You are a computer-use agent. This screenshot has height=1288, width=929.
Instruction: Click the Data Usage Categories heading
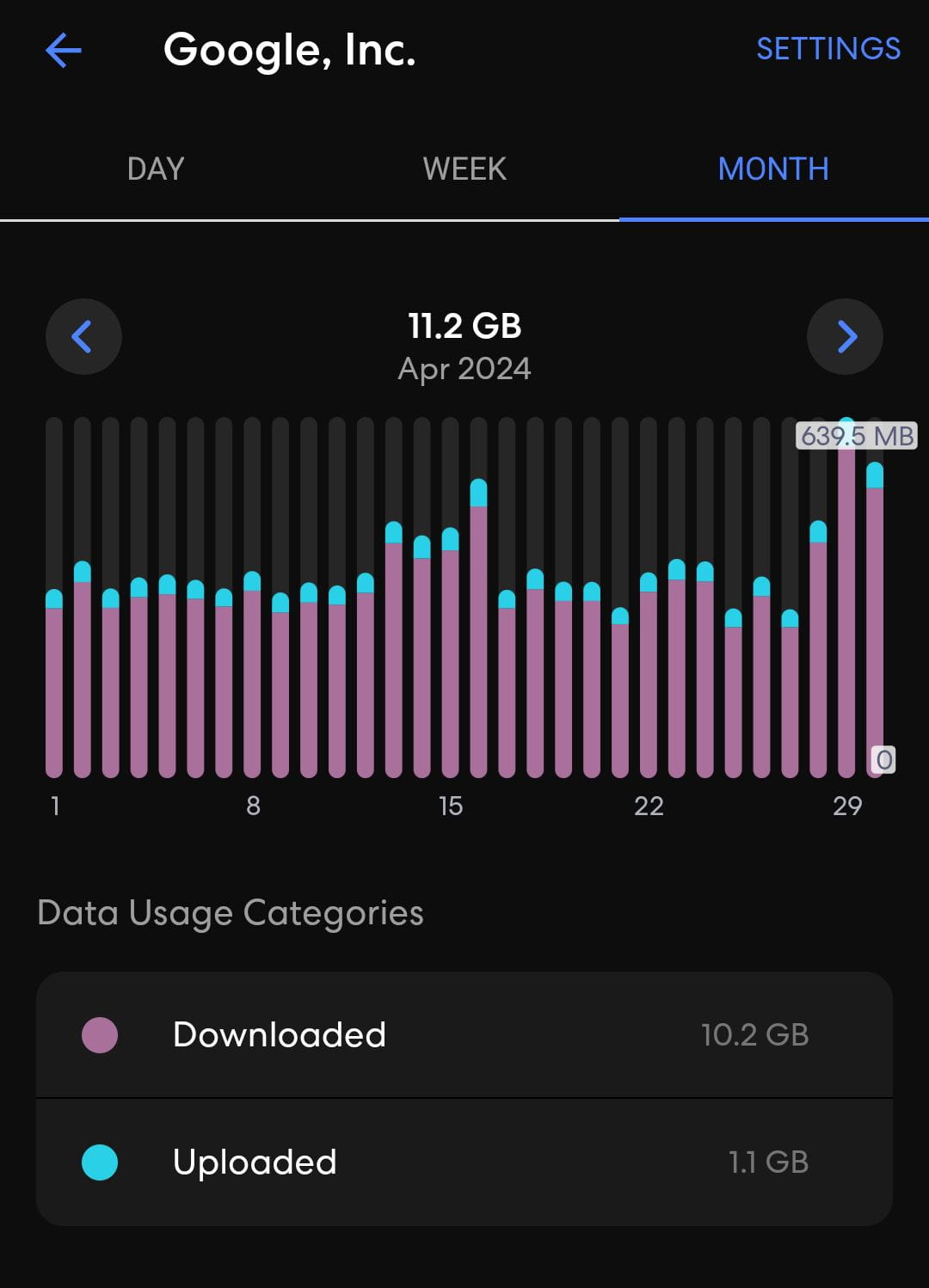[231, 912]
